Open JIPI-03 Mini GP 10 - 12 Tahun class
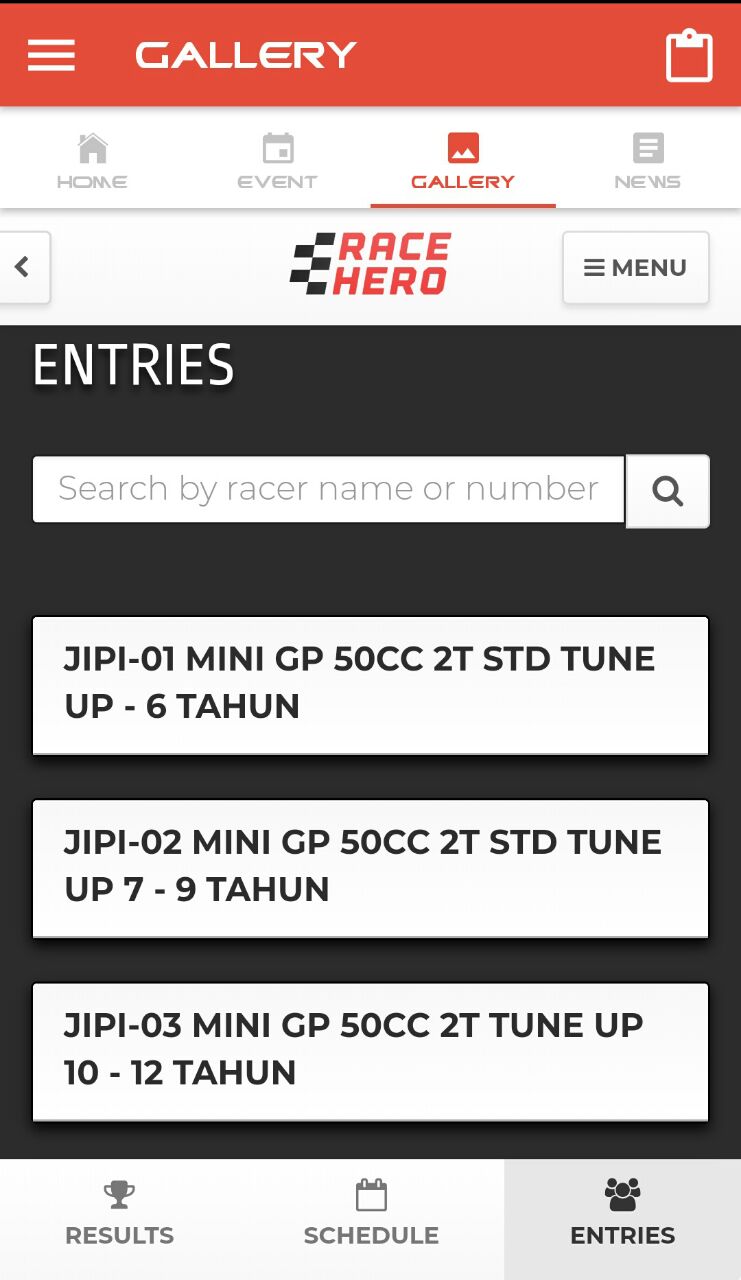This screenshot has height=1280, width=741. coord(370,1050)
